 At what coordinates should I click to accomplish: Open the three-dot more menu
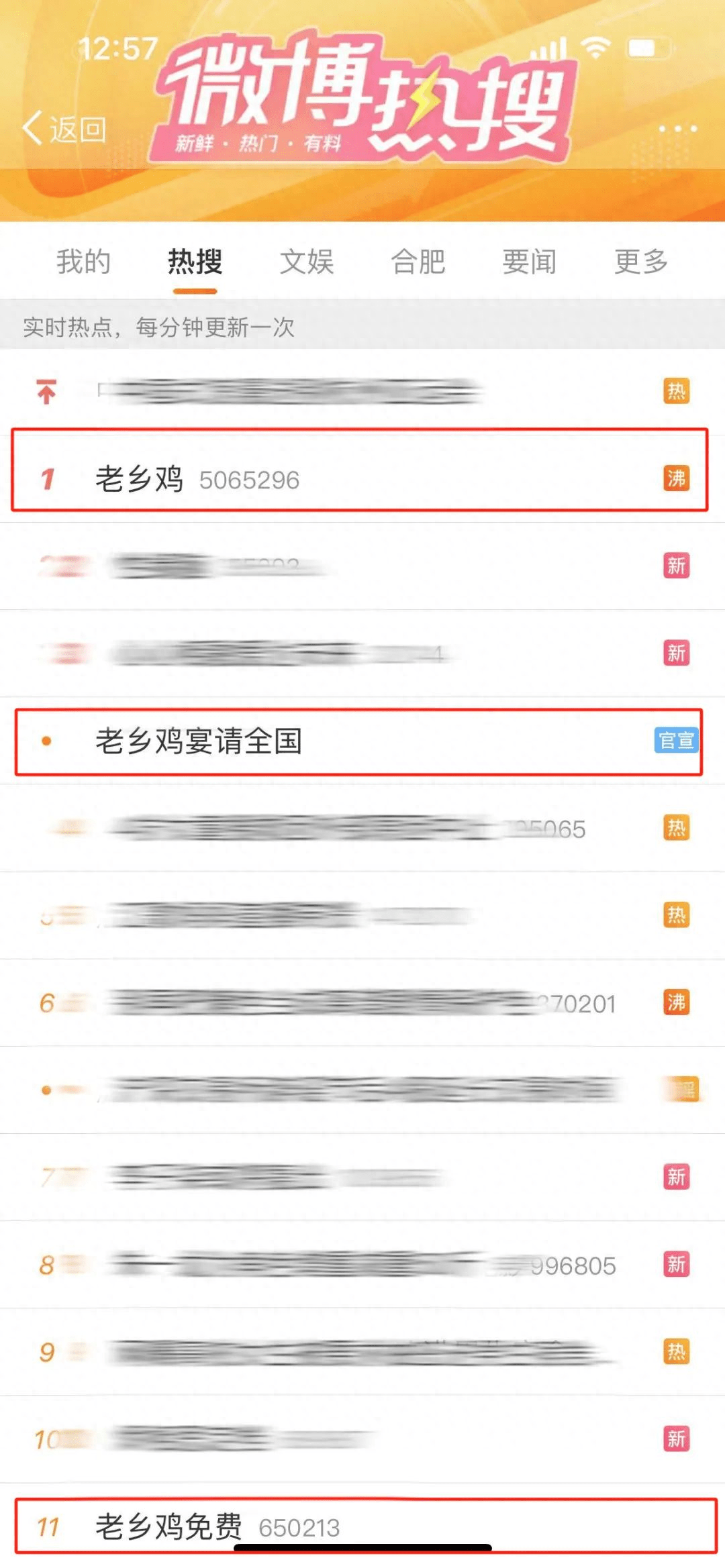tap(677, 128)
